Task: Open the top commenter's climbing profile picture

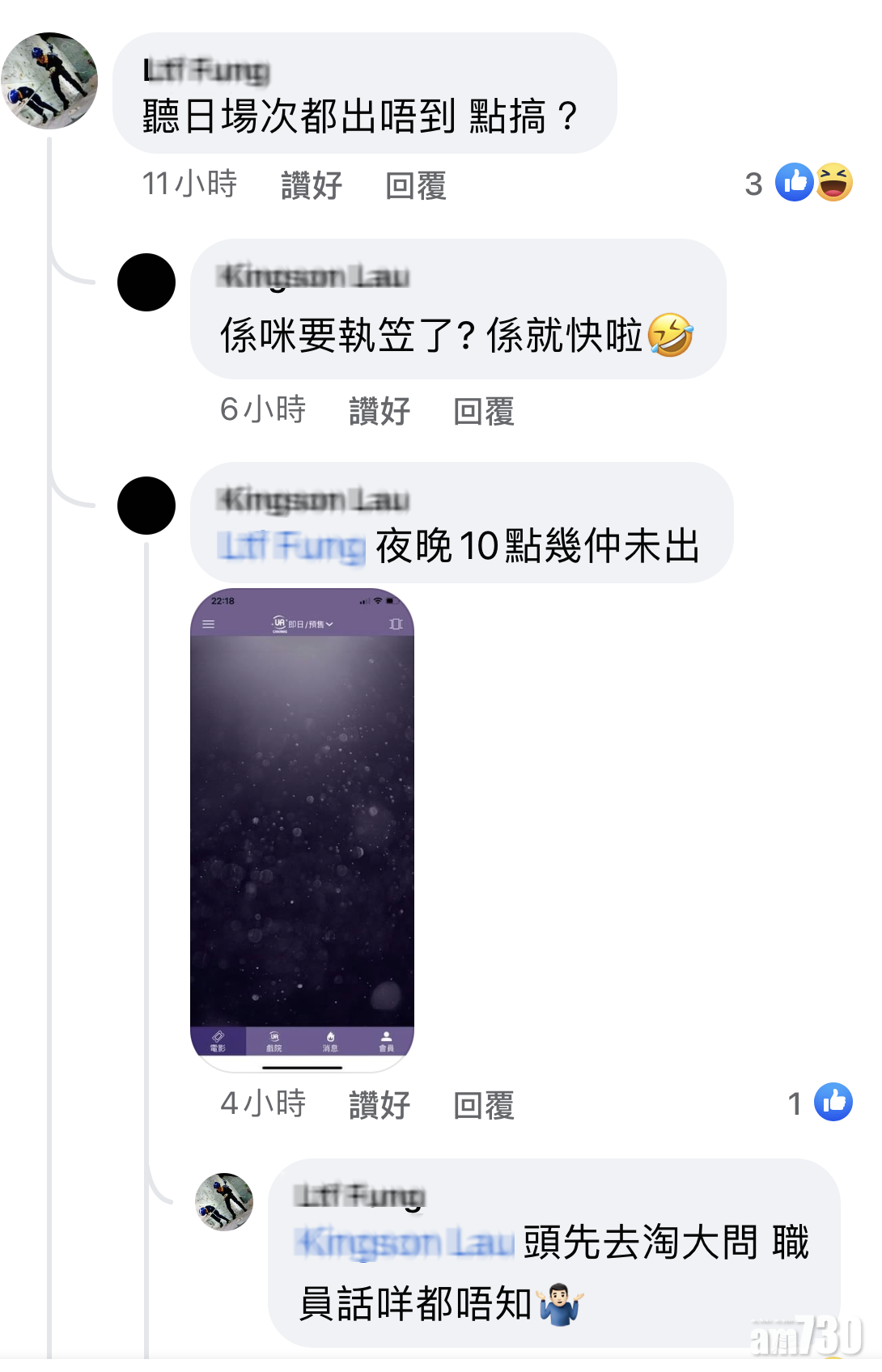Action: [49, 81]
